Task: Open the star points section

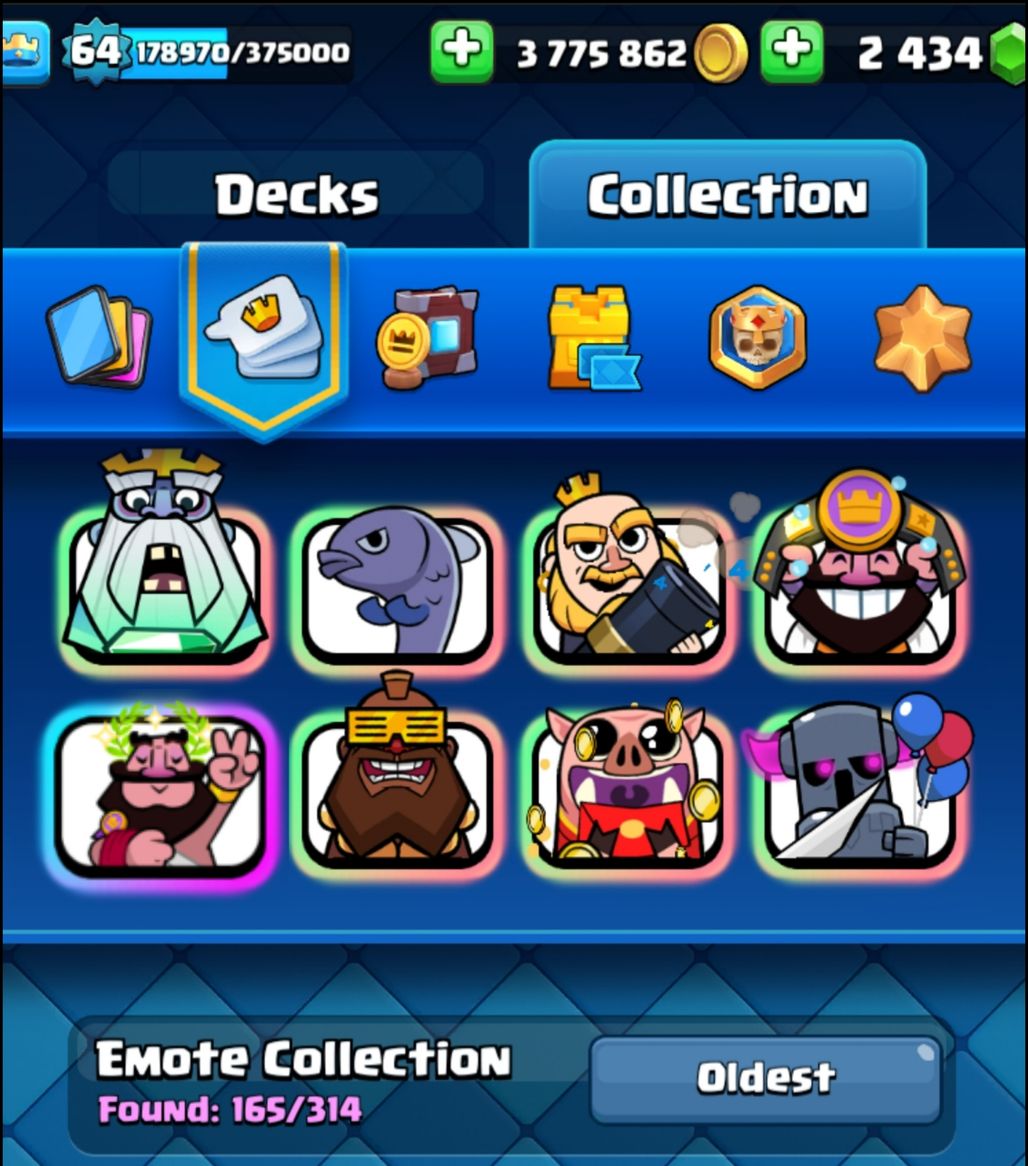Action: tap(922, 338)
